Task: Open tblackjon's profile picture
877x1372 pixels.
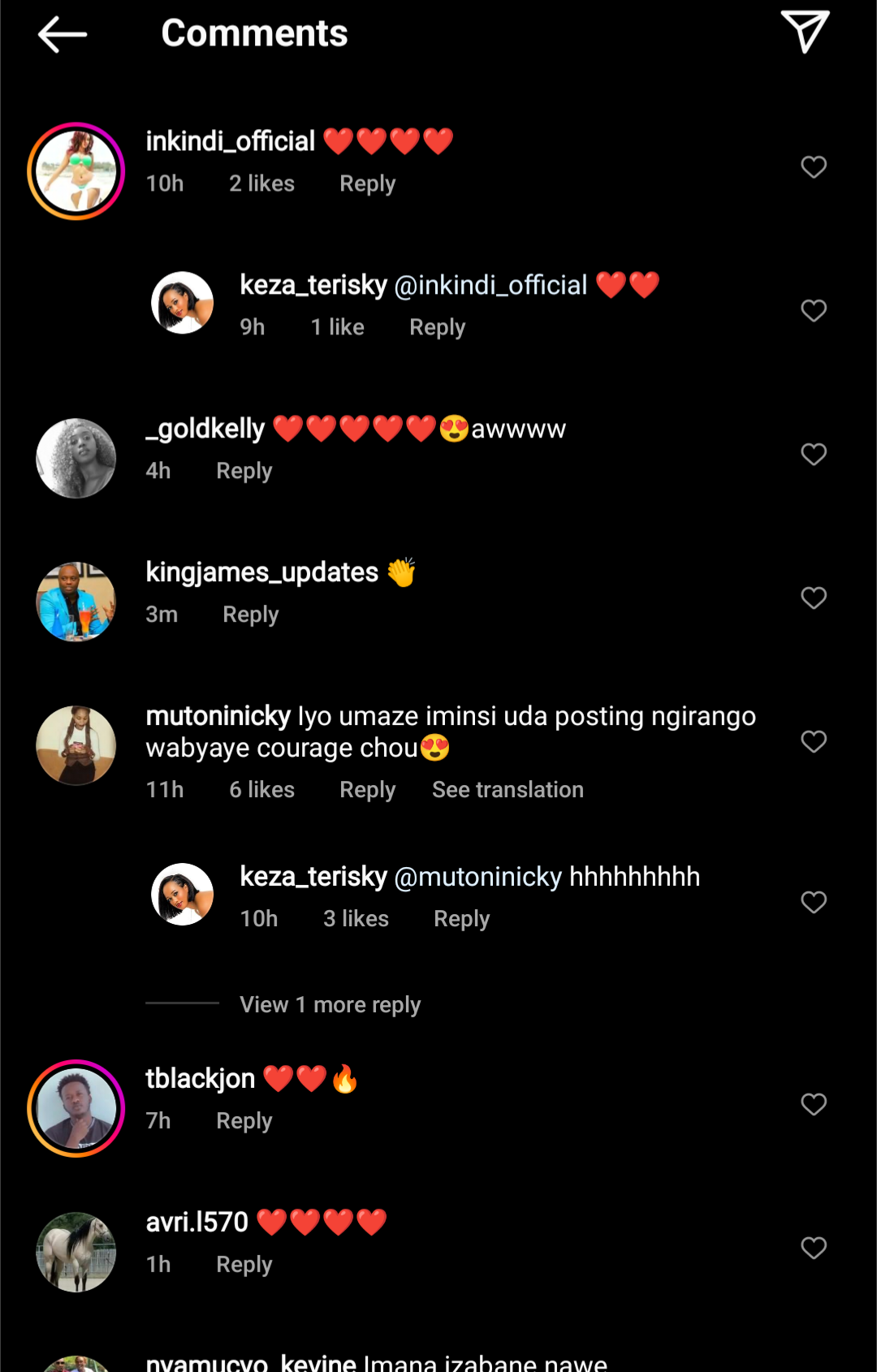Action: [x=76, y=1108]
